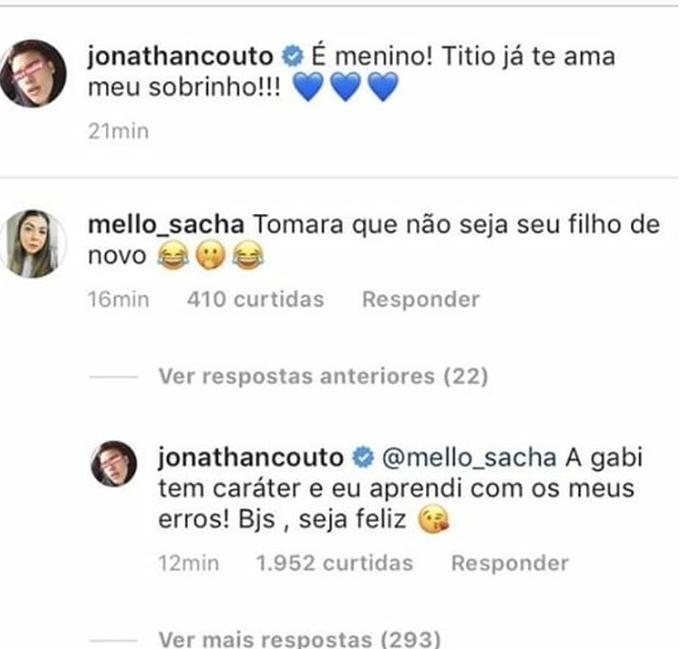
Task: Reply to jonathancouto's response comment
Action: pyautogui.click(x=509, y=563)
